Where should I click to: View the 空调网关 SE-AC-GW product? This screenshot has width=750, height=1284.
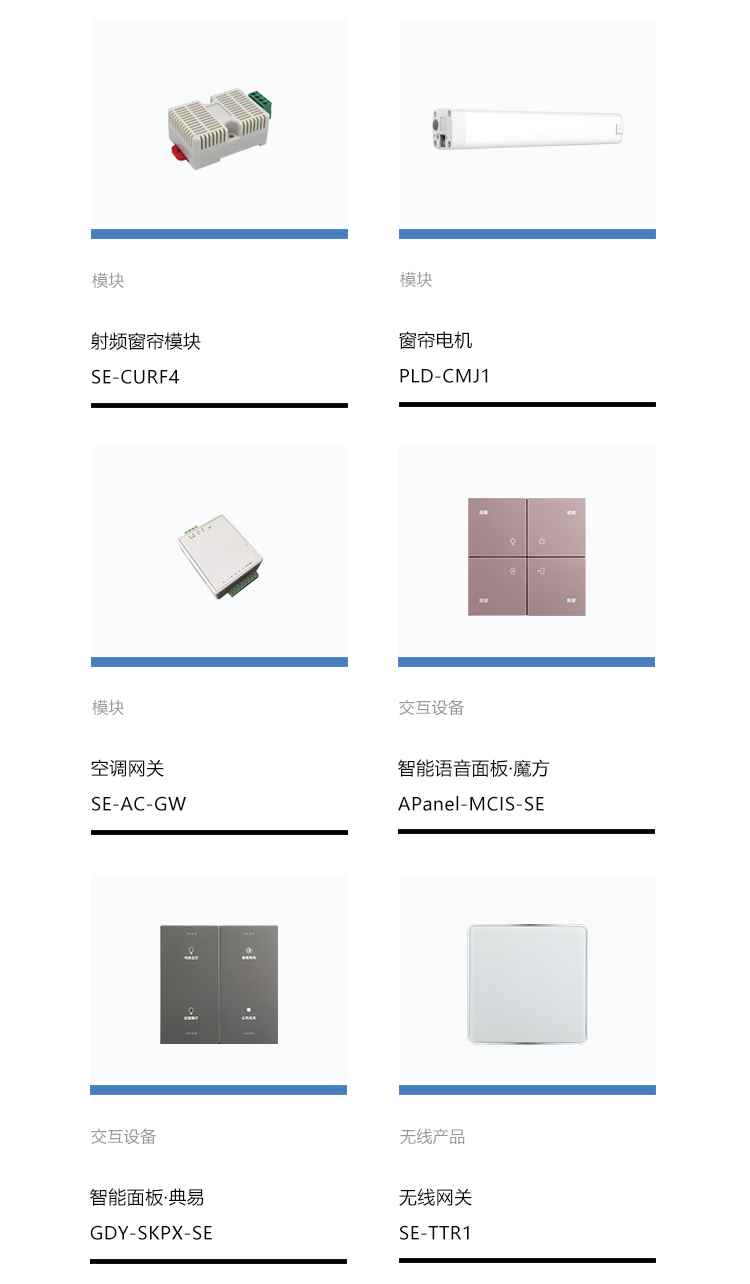coord(219,640)
